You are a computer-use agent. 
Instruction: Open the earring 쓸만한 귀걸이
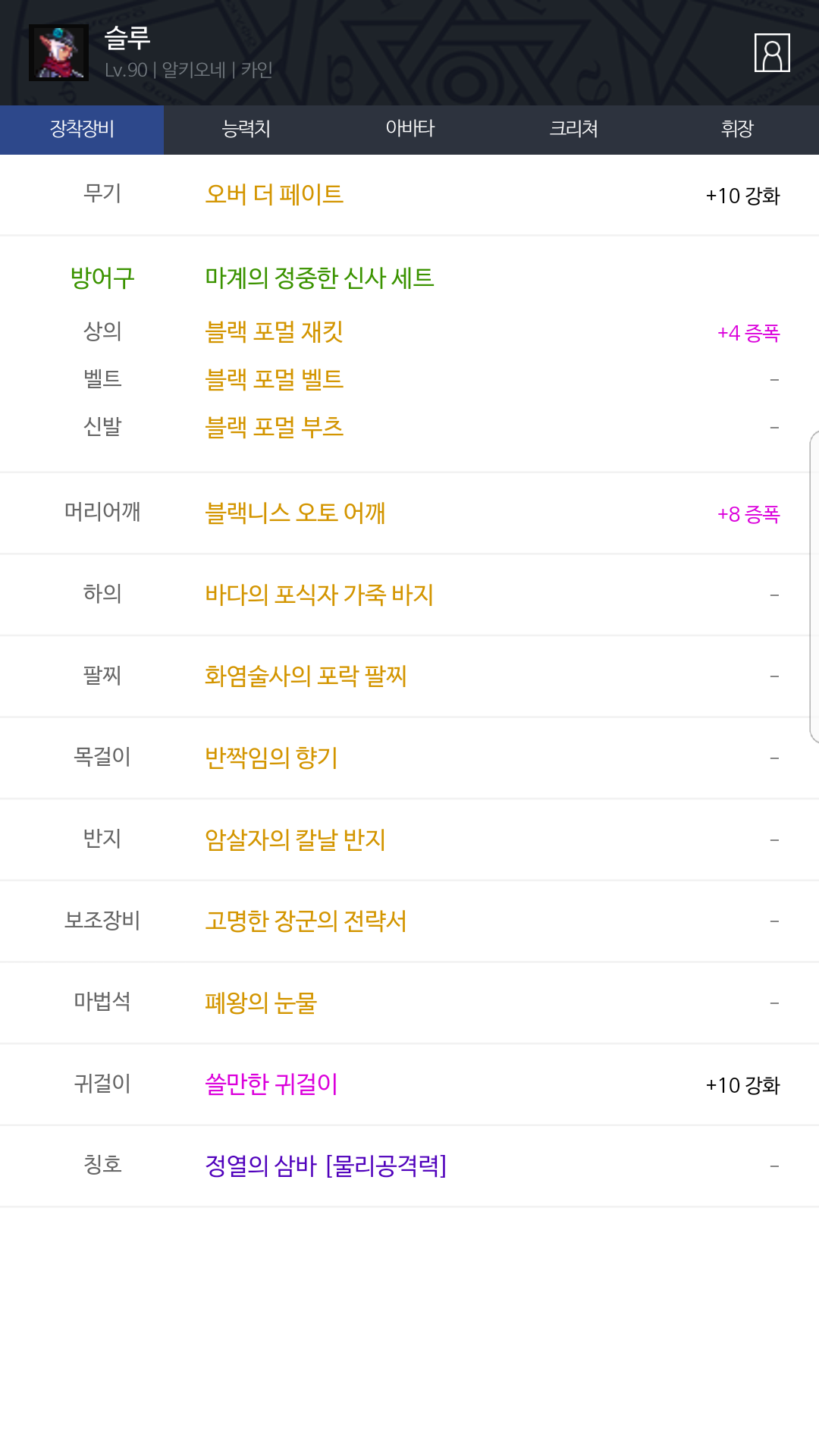(x=271, y=1084)
